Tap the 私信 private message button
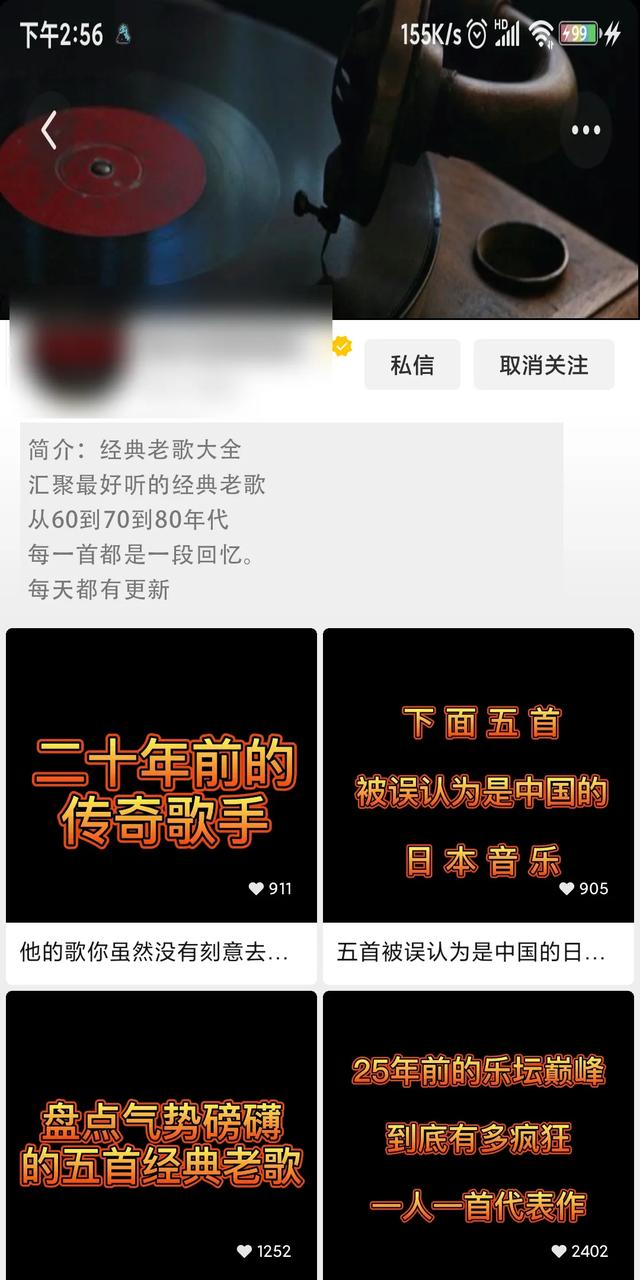Image resolution: width=640 pixels, height=1280 pixels. [x=412, y=365]
